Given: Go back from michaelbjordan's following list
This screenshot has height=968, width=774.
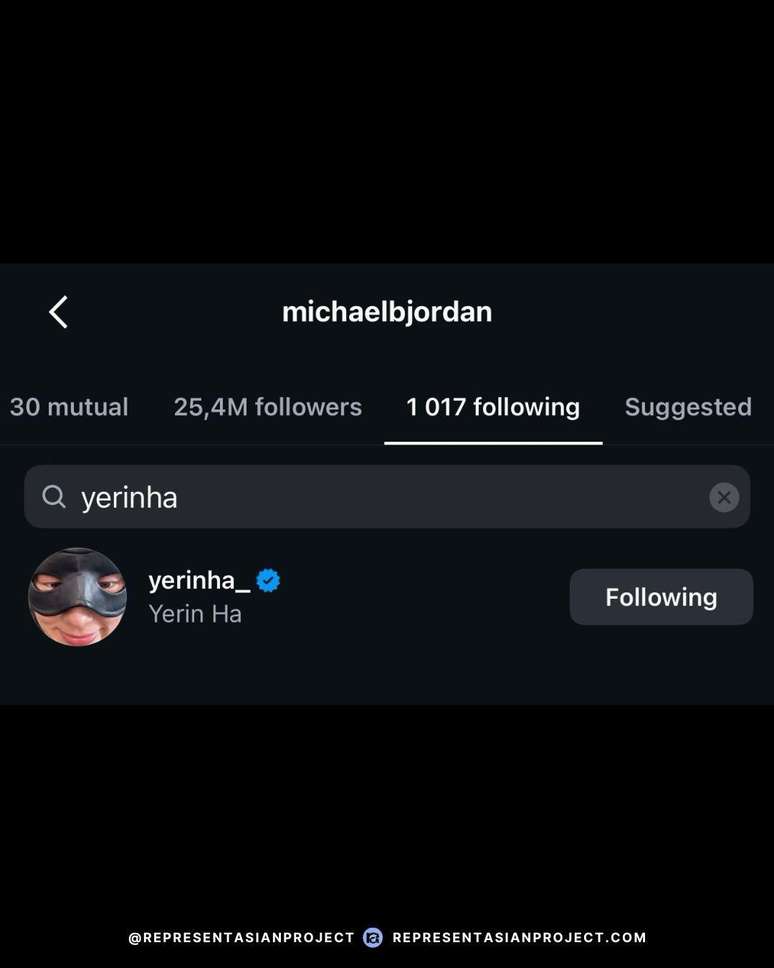Looking at the screenshot, I should [x=58, y=312].
